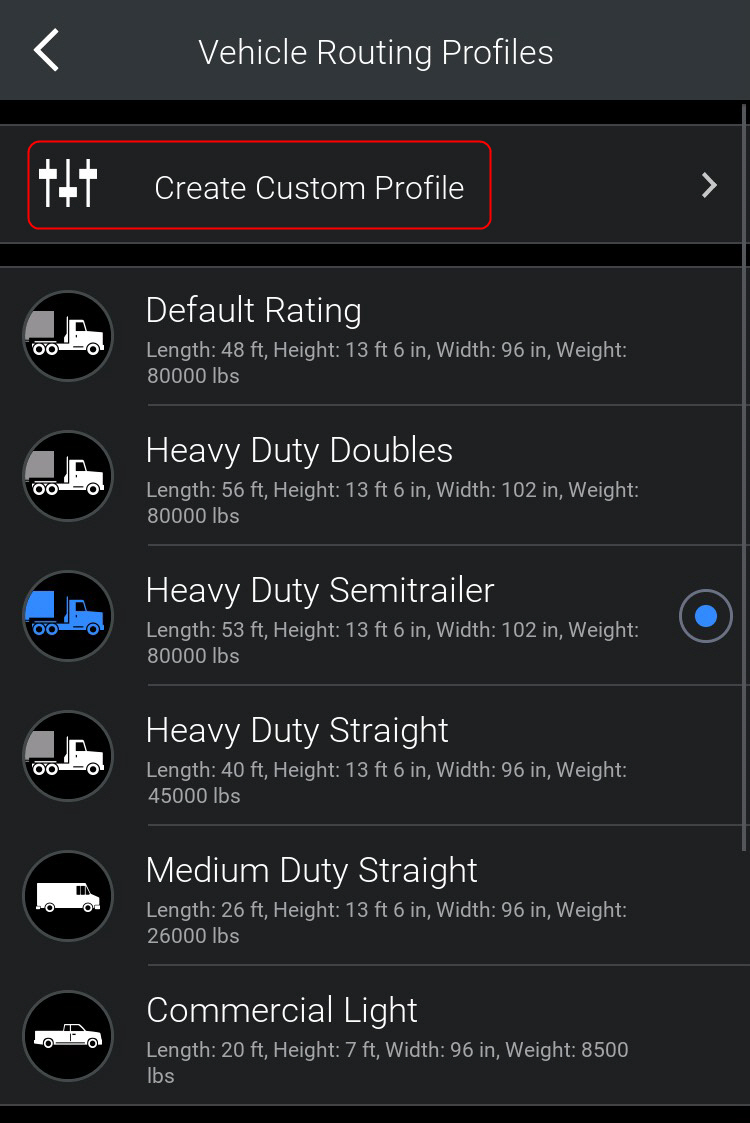The width and height of the screenshot is (750, 1123).
Task: Open Create Custom Profile
Action: click(x=309, y=187)
